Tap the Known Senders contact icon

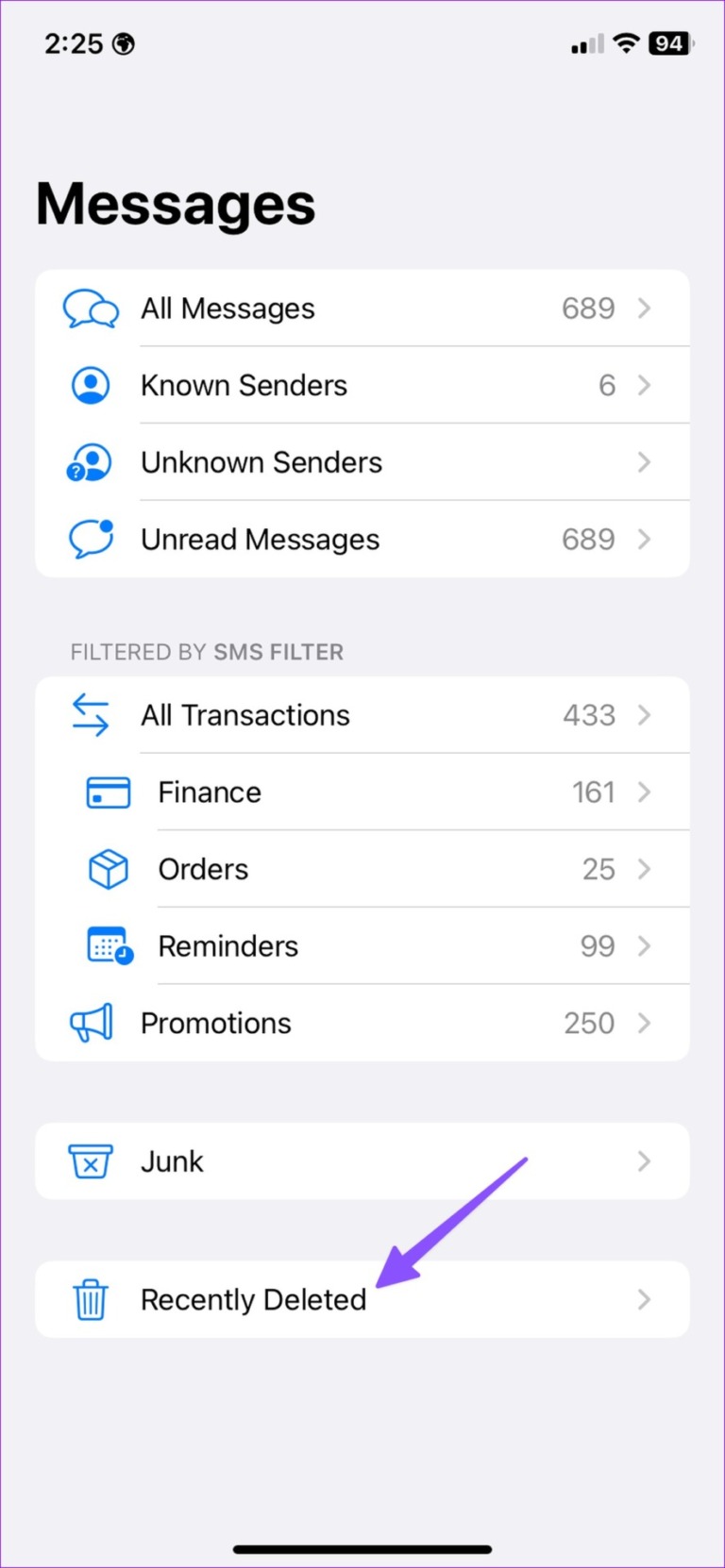[x=90, y=385]
